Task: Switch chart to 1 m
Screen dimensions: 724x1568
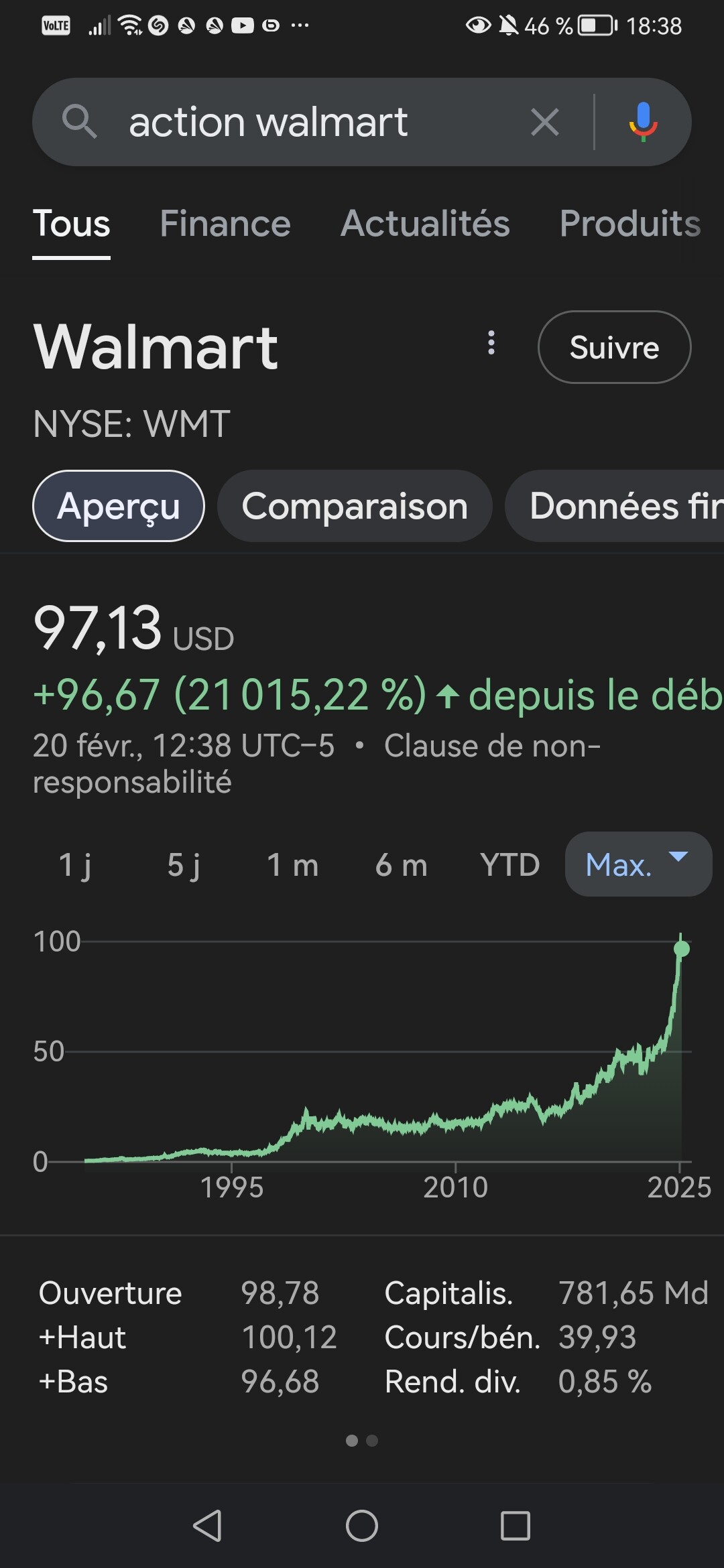Action: [x=292, y=864]
